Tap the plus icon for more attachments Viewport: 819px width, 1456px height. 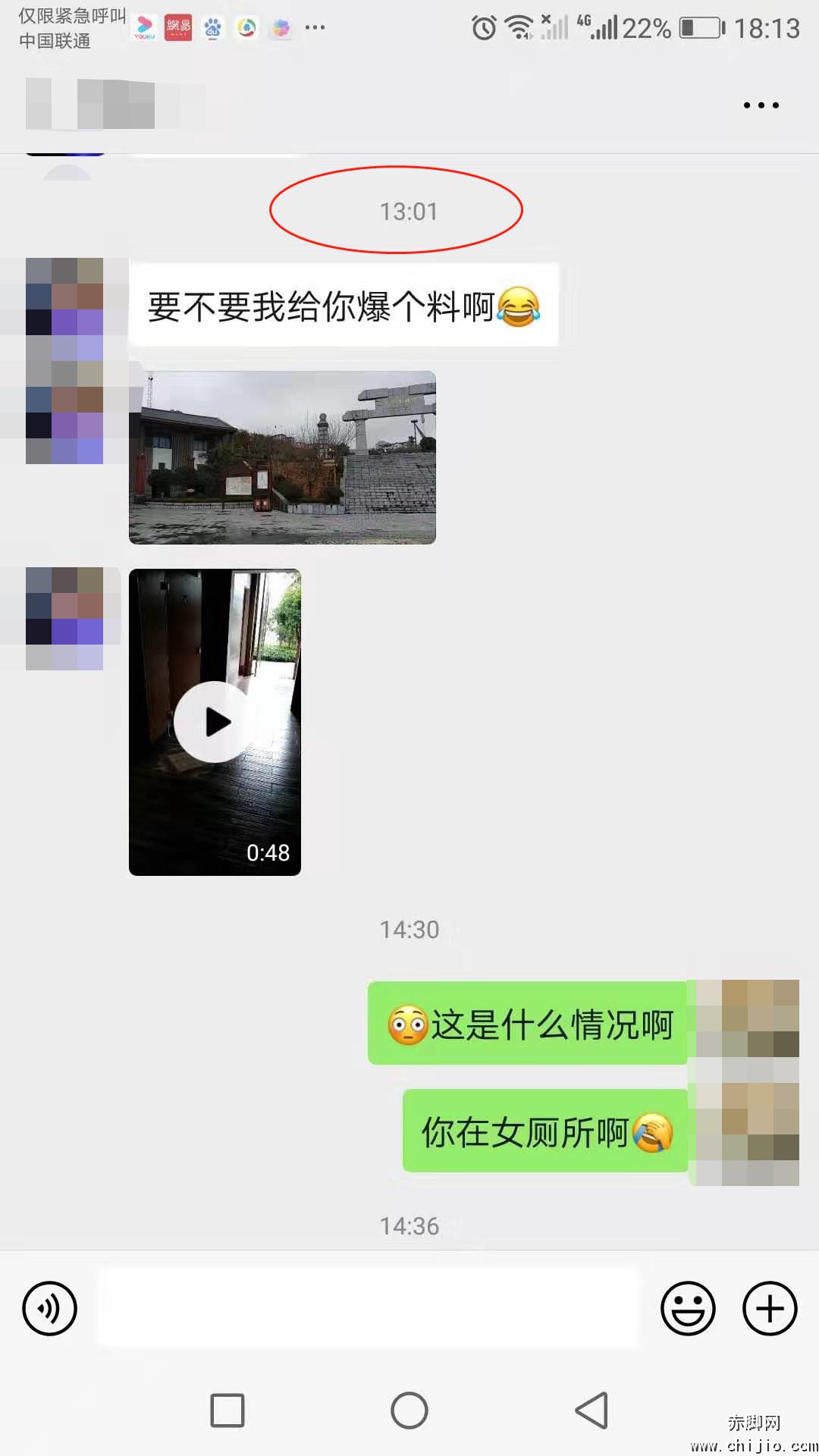tap(770, 1308)
